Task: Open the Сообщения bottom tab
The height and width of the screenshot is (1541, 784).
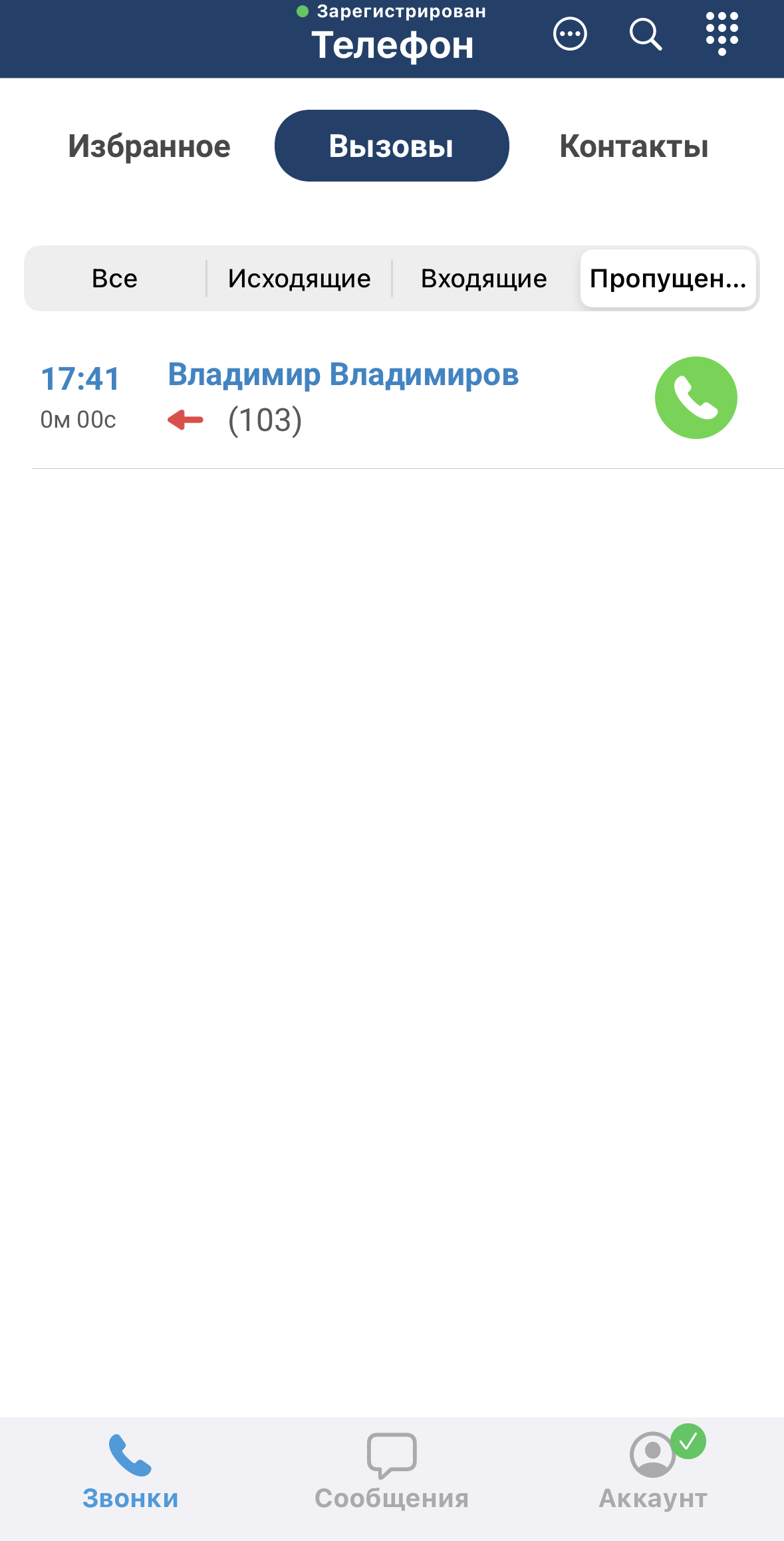Action: pyautogui.click(x=392, y=1472)
